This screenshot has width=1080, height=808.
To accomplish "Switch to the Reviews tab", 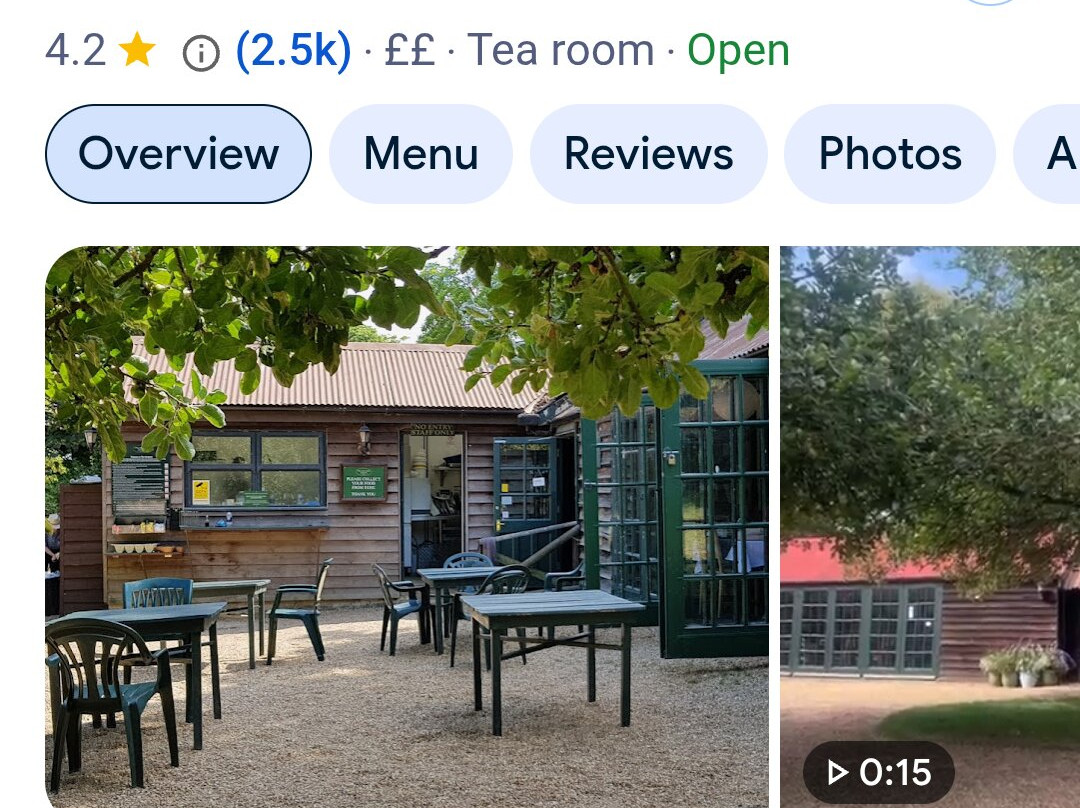I will (x=648, y=154).
